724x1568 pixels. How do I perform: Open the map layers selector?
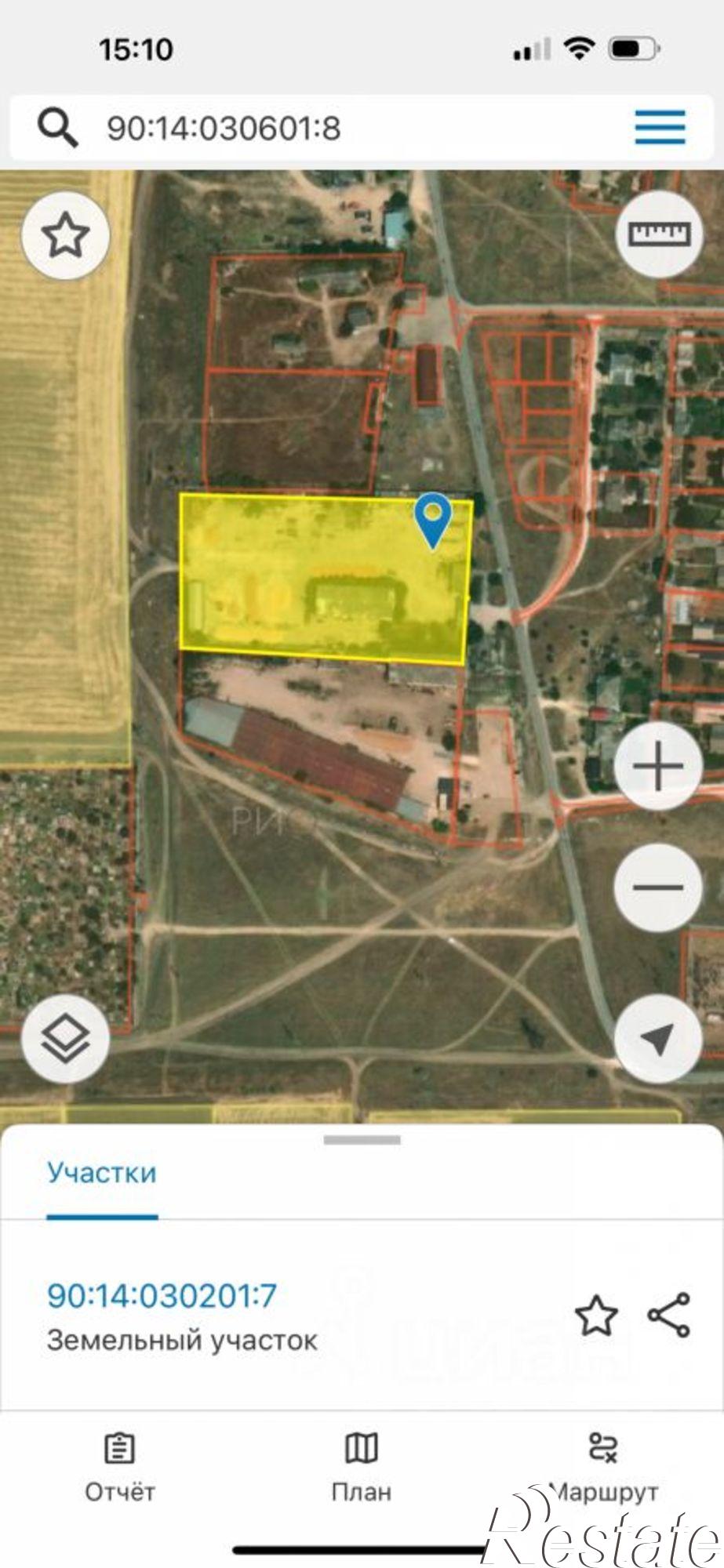point(65,1039)
